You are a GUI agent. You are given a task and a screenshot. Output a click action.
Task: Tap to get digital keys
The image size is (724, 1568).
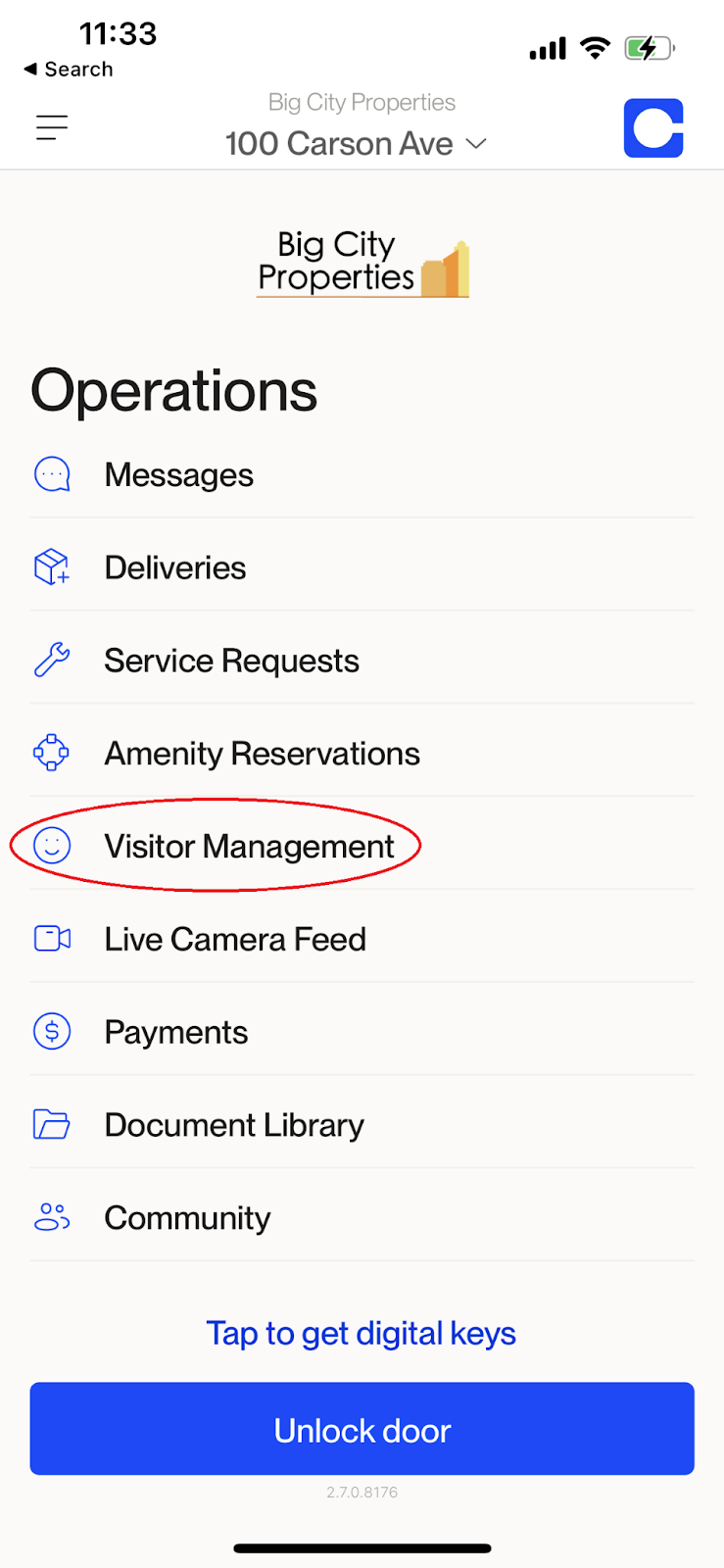[x=362, y=1334]
